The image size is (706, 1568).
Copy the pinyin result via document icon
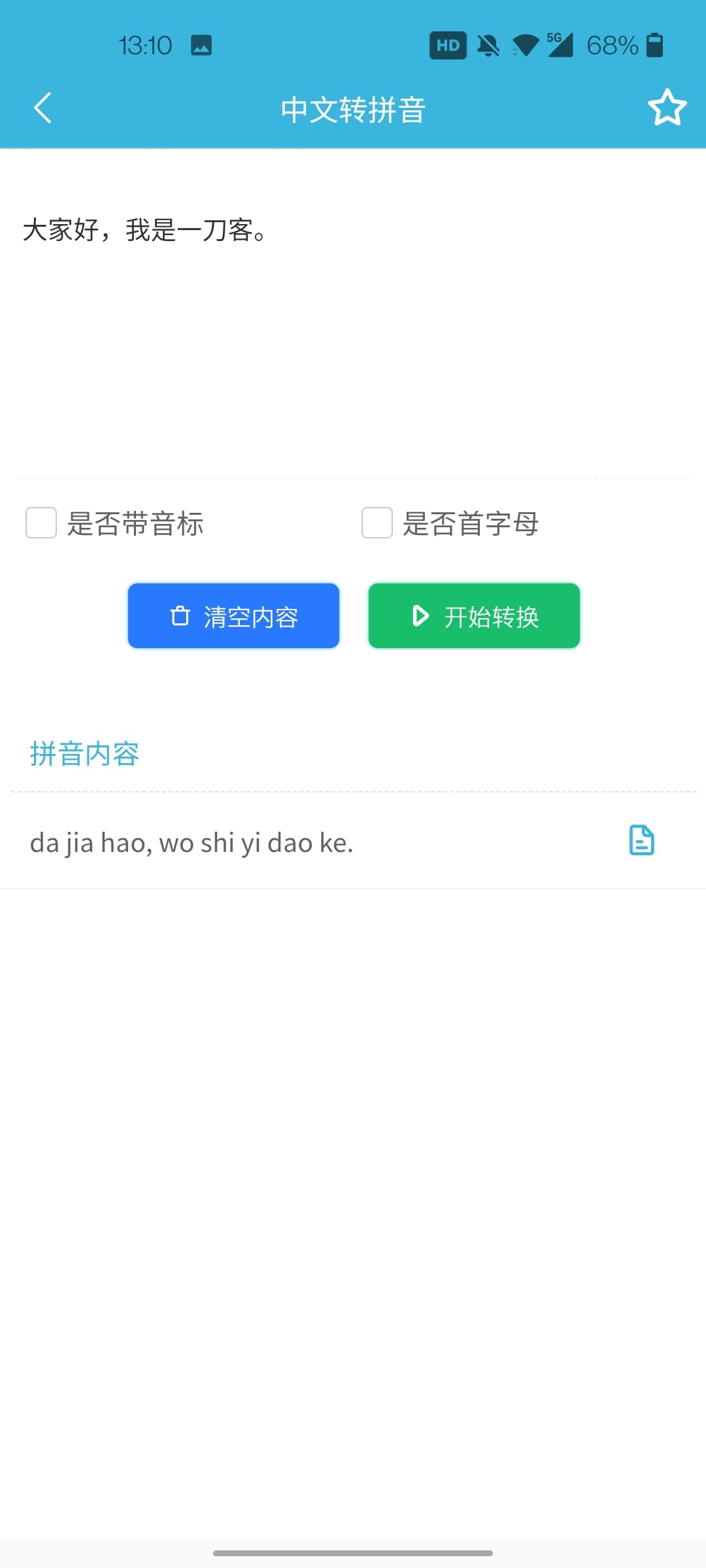(641, 840)
